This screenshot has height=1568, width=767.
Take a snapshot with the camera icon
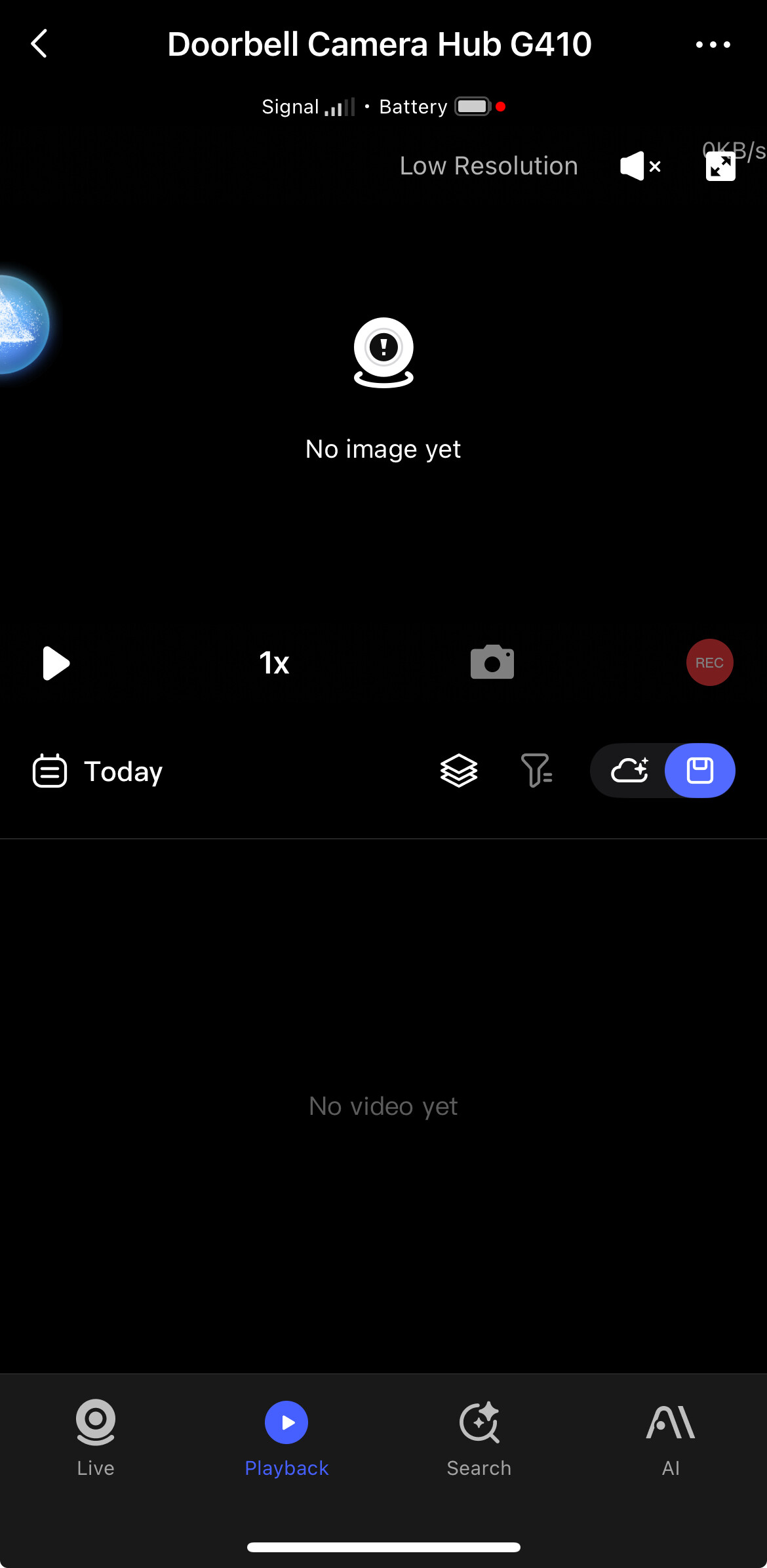point(492,662)
